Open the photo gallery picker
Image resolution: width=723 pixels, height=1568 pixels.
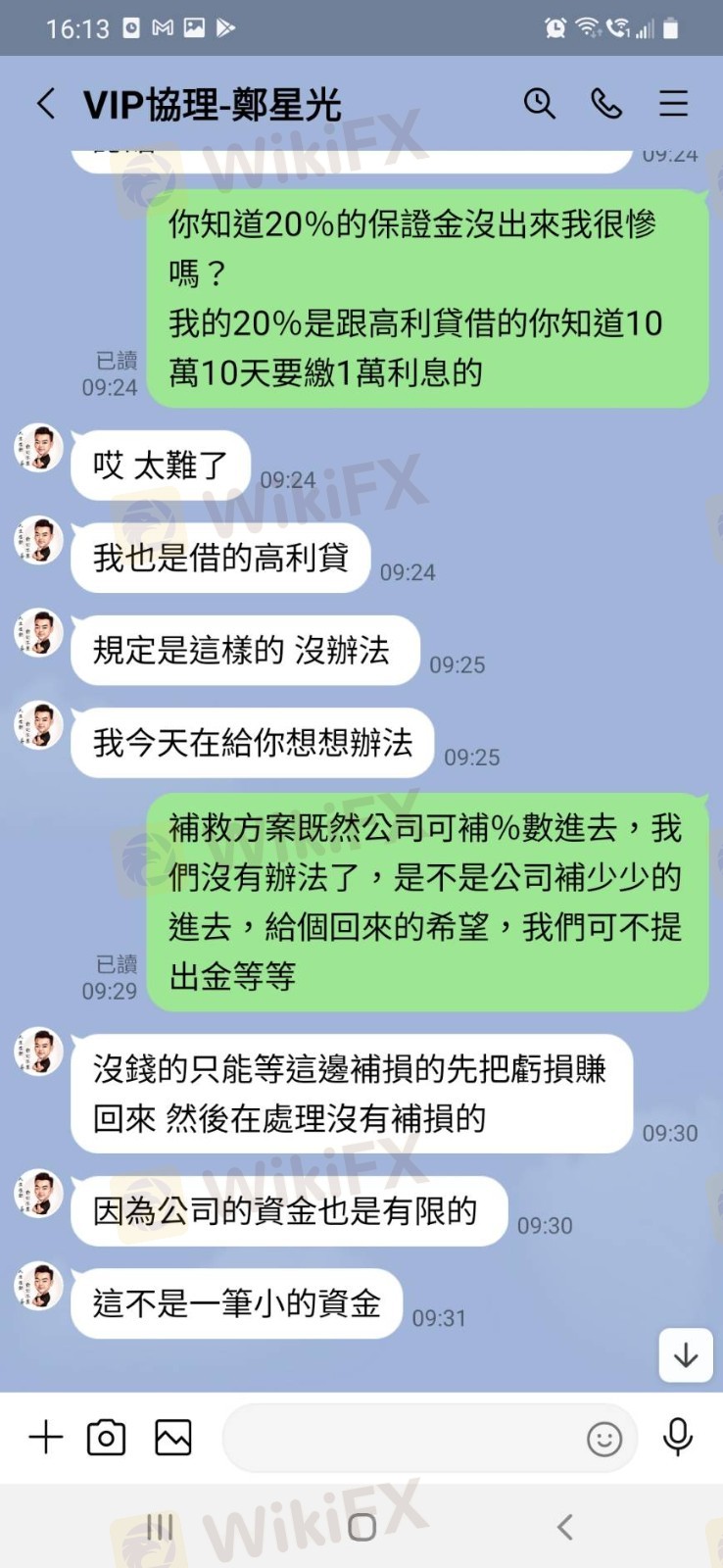pos(172,1438)
